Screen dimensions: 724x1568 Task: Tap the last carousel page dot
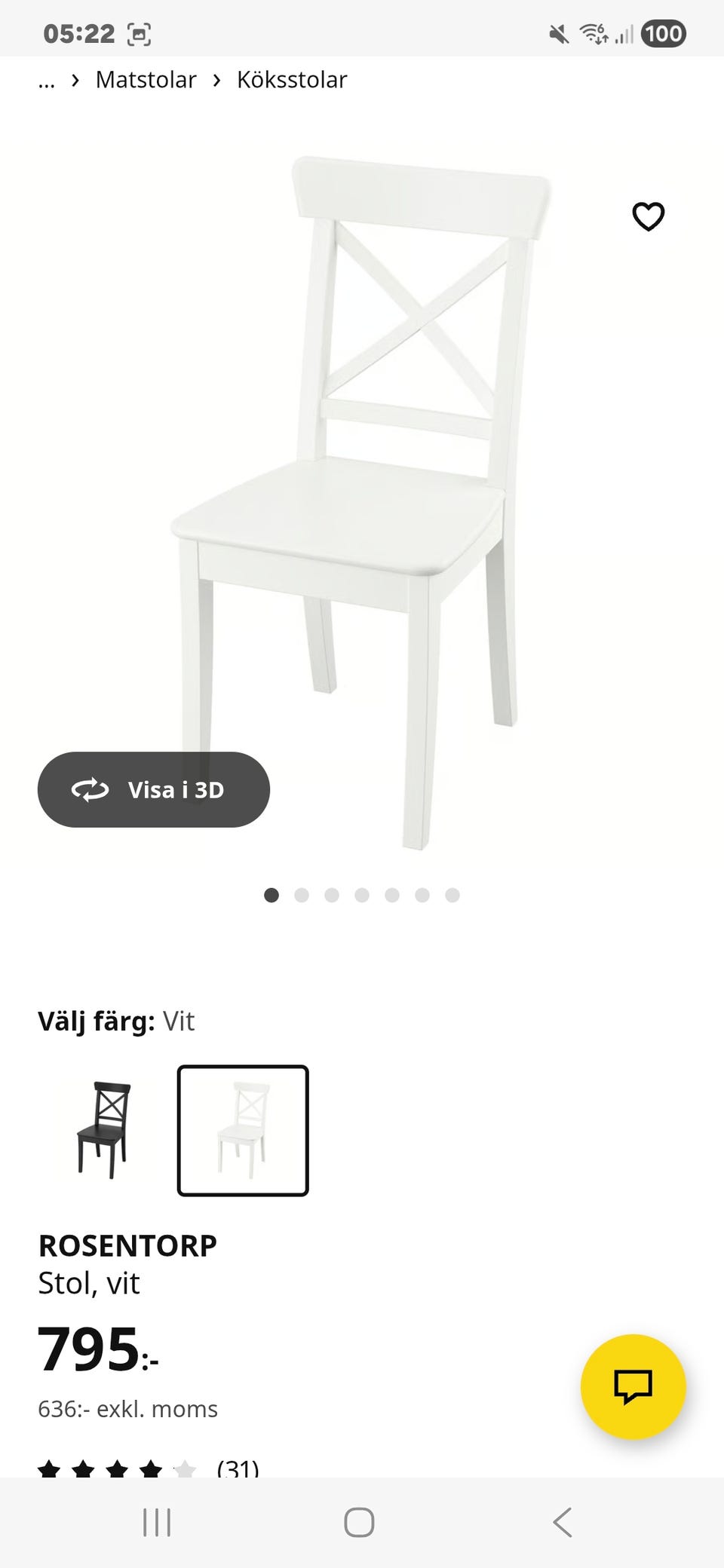(x=452, y=896)
